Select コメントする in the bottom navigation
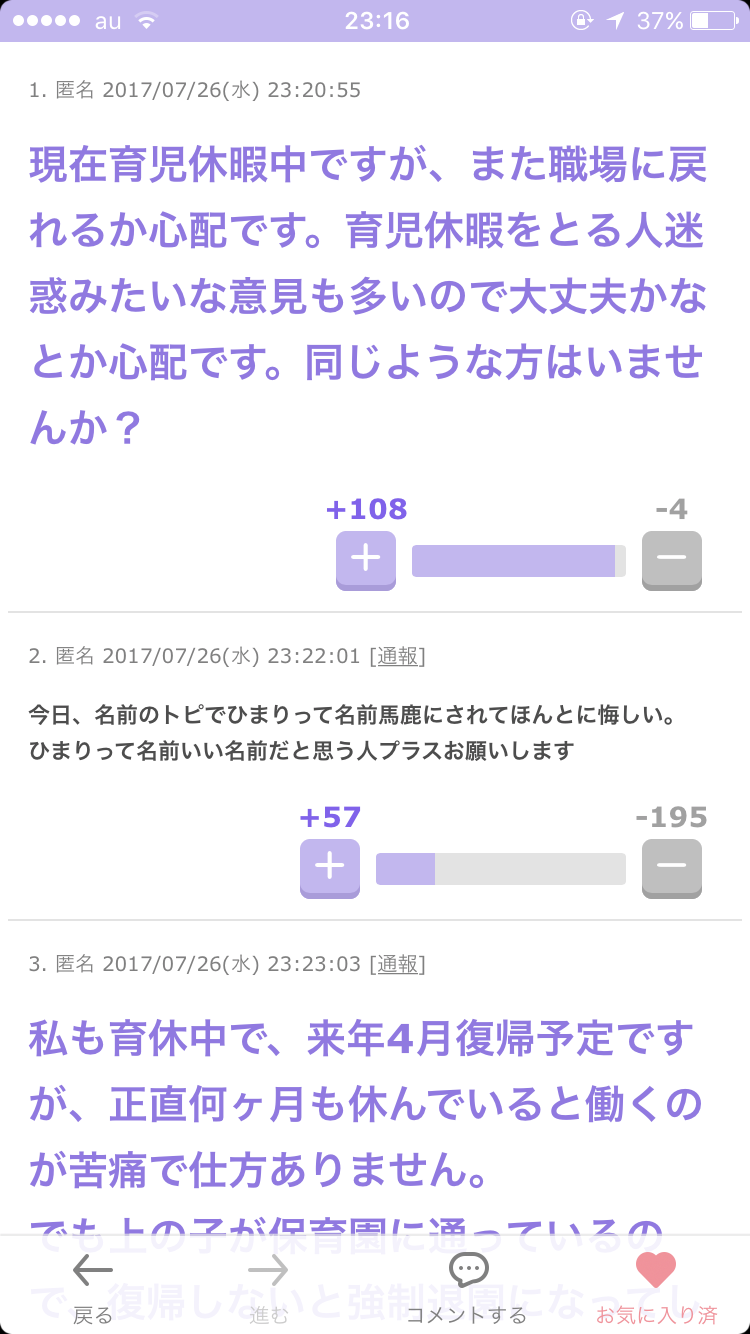Image resolution: width=750 pixels, height=1334 pixels. click(x=468, y=1313)
